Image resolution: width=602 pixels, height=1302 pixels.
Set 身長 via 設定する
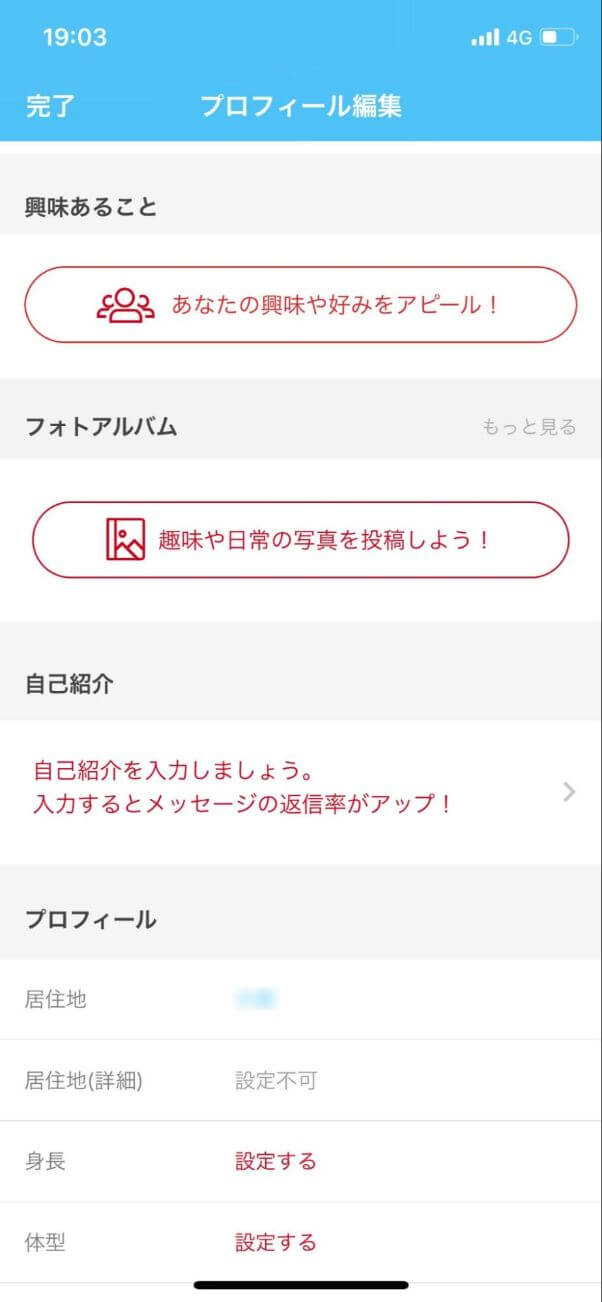click(x=276, y=1161)
